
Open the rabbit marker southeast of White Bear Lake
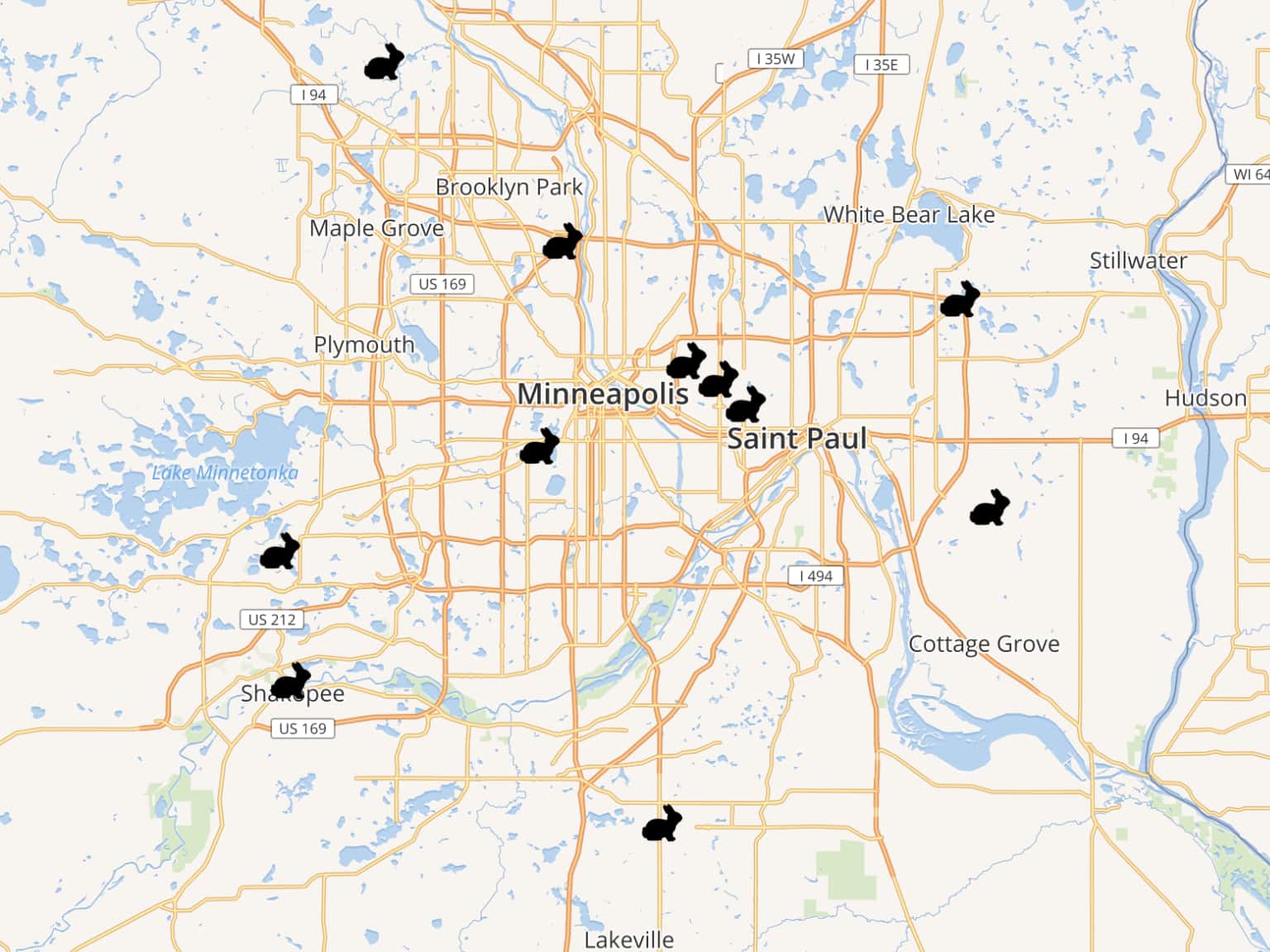959,300
